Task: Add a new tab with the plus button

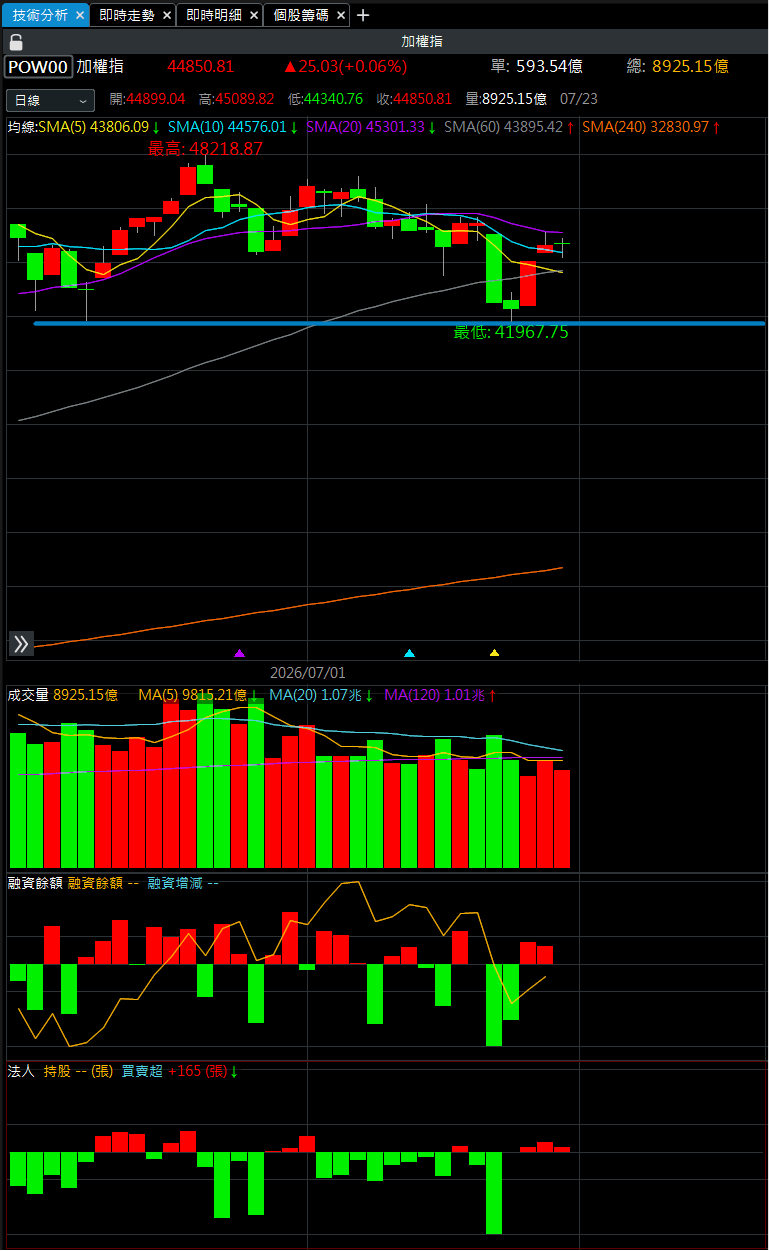Action: 363,15
